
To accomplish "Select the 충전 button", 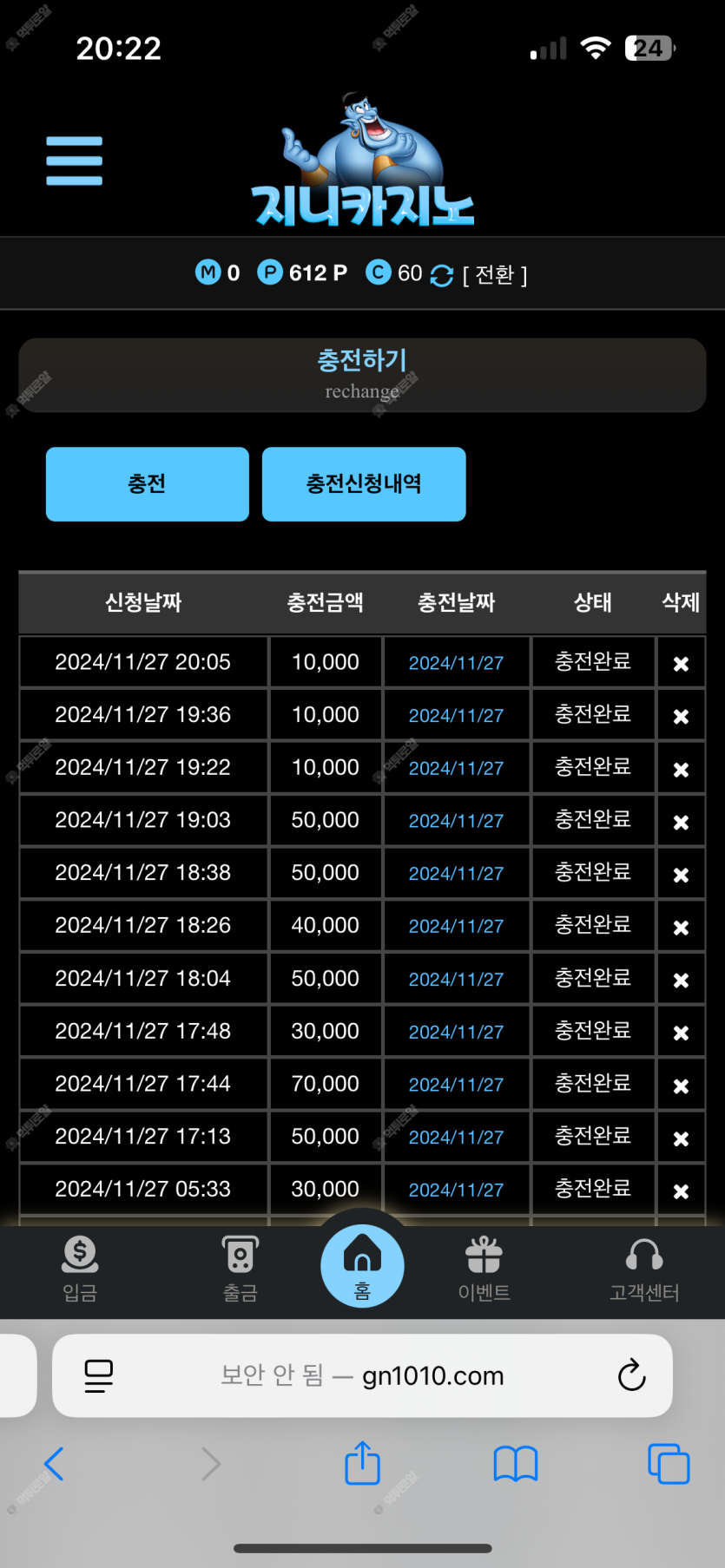I will (147, 484).
